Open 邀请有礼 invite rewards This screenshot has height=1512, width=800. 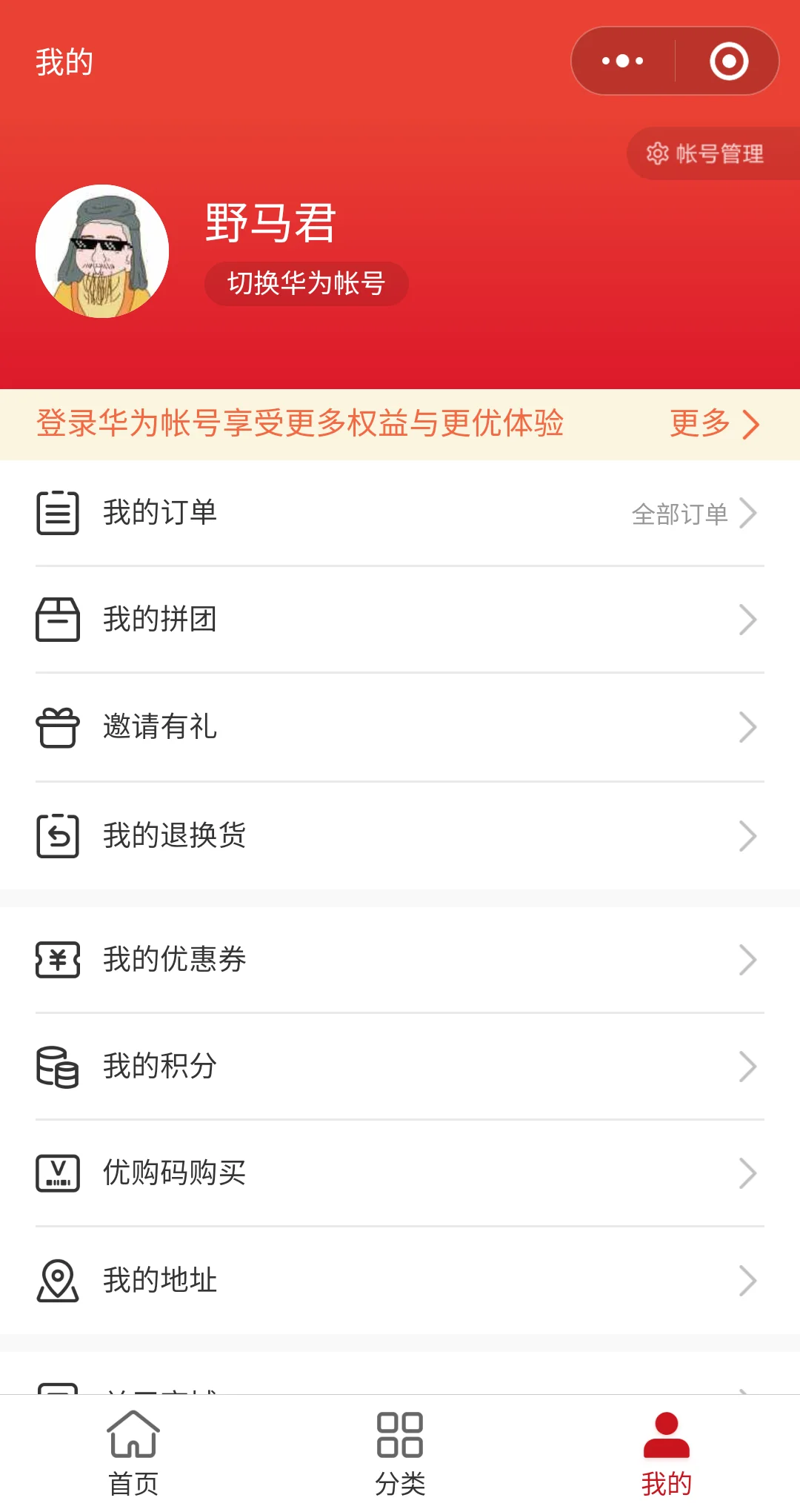point(400,727)
